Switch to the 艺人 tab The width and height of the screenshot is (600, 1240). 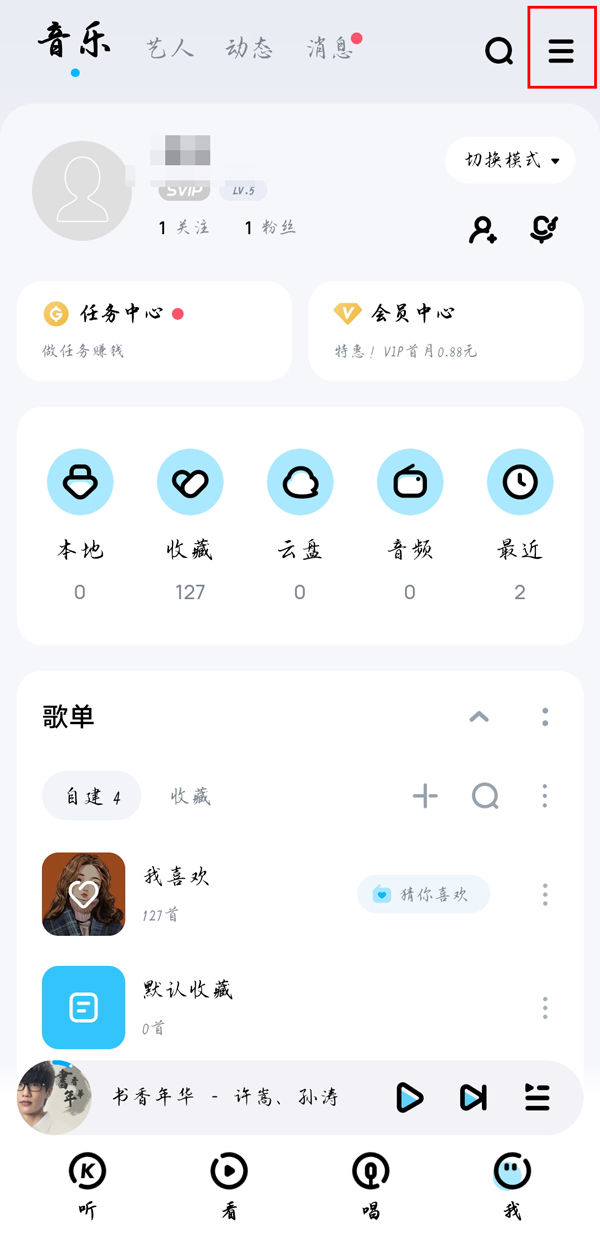[169, 48]
